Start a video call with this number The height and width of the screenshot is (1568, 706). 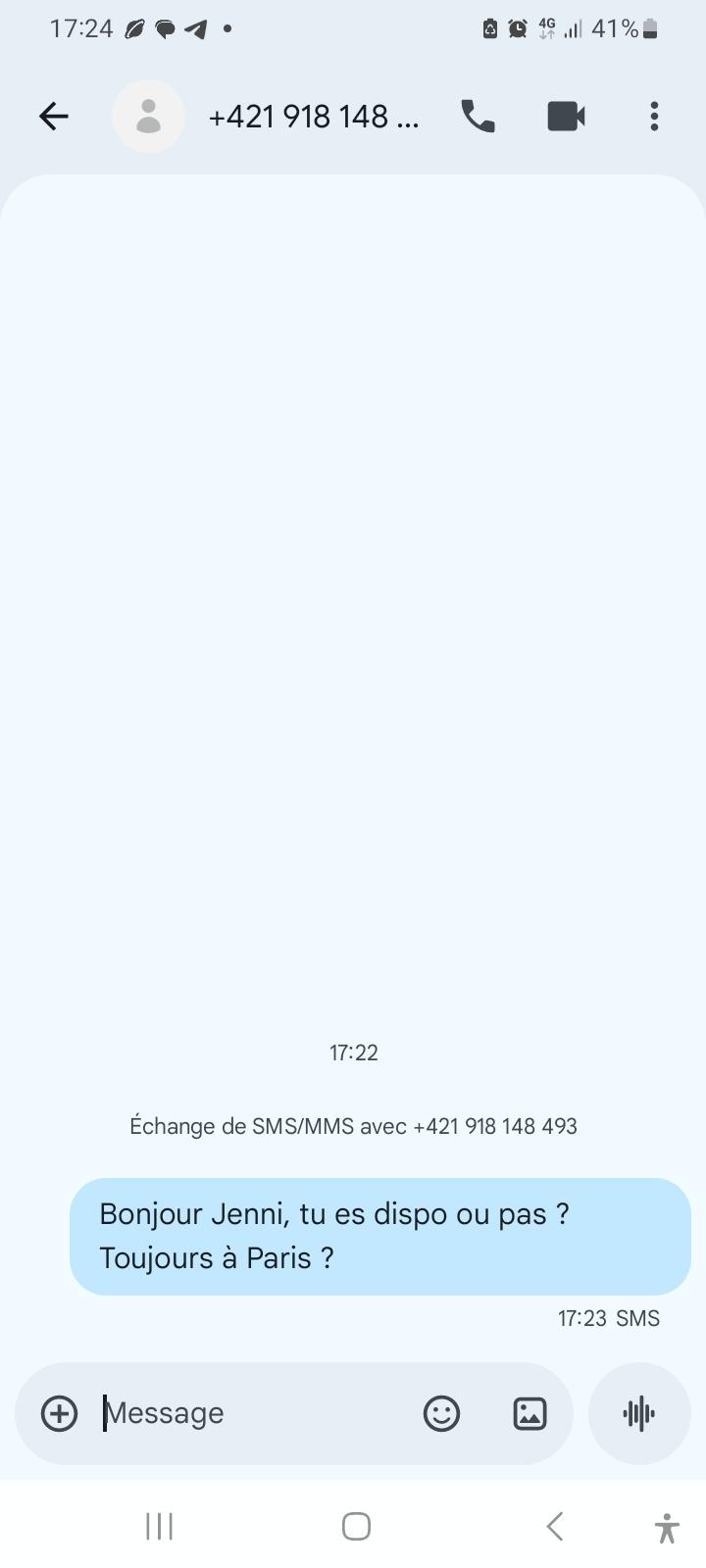566,117
